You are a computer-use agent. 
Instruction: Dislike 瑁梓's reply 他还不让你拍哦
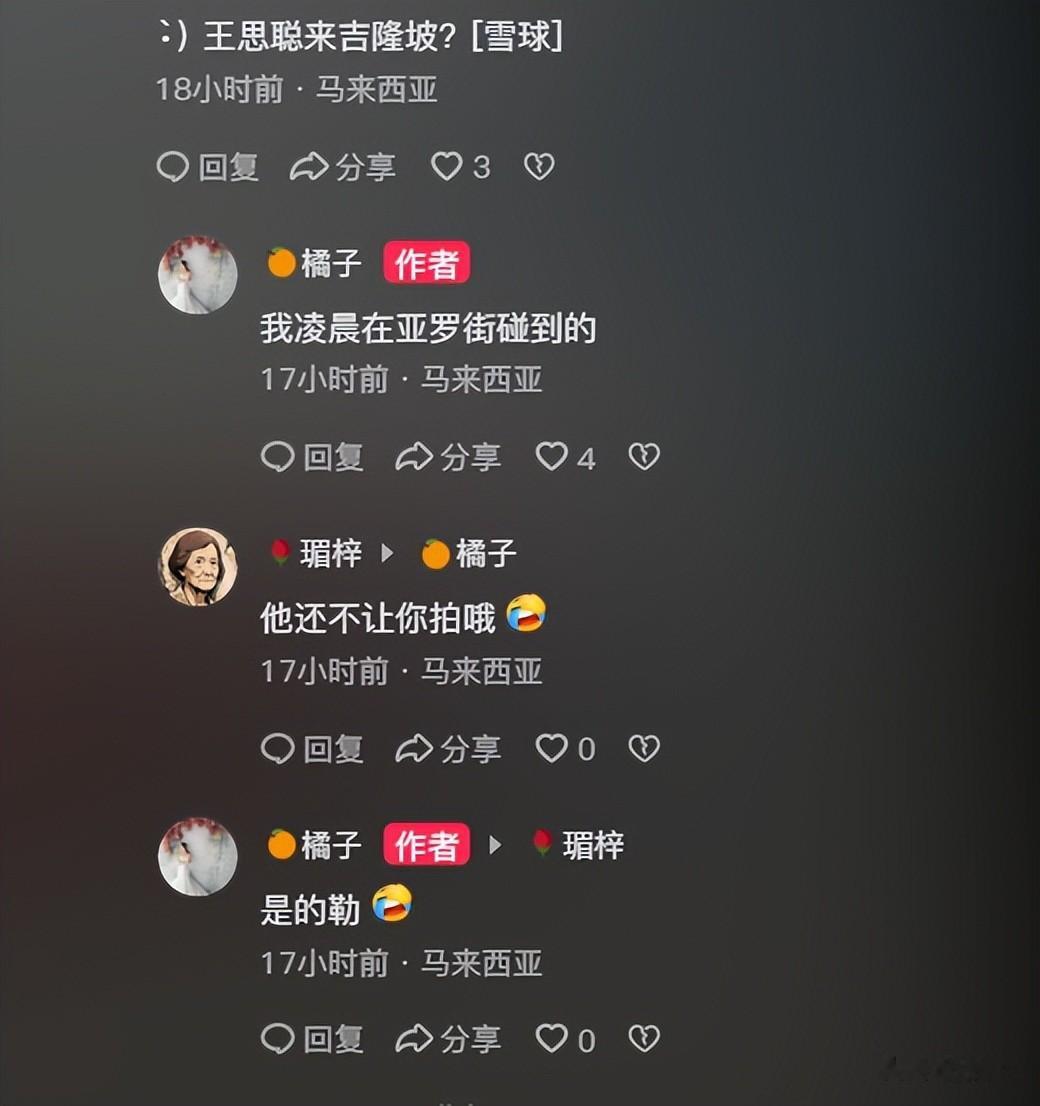click(x=643, y=747)
